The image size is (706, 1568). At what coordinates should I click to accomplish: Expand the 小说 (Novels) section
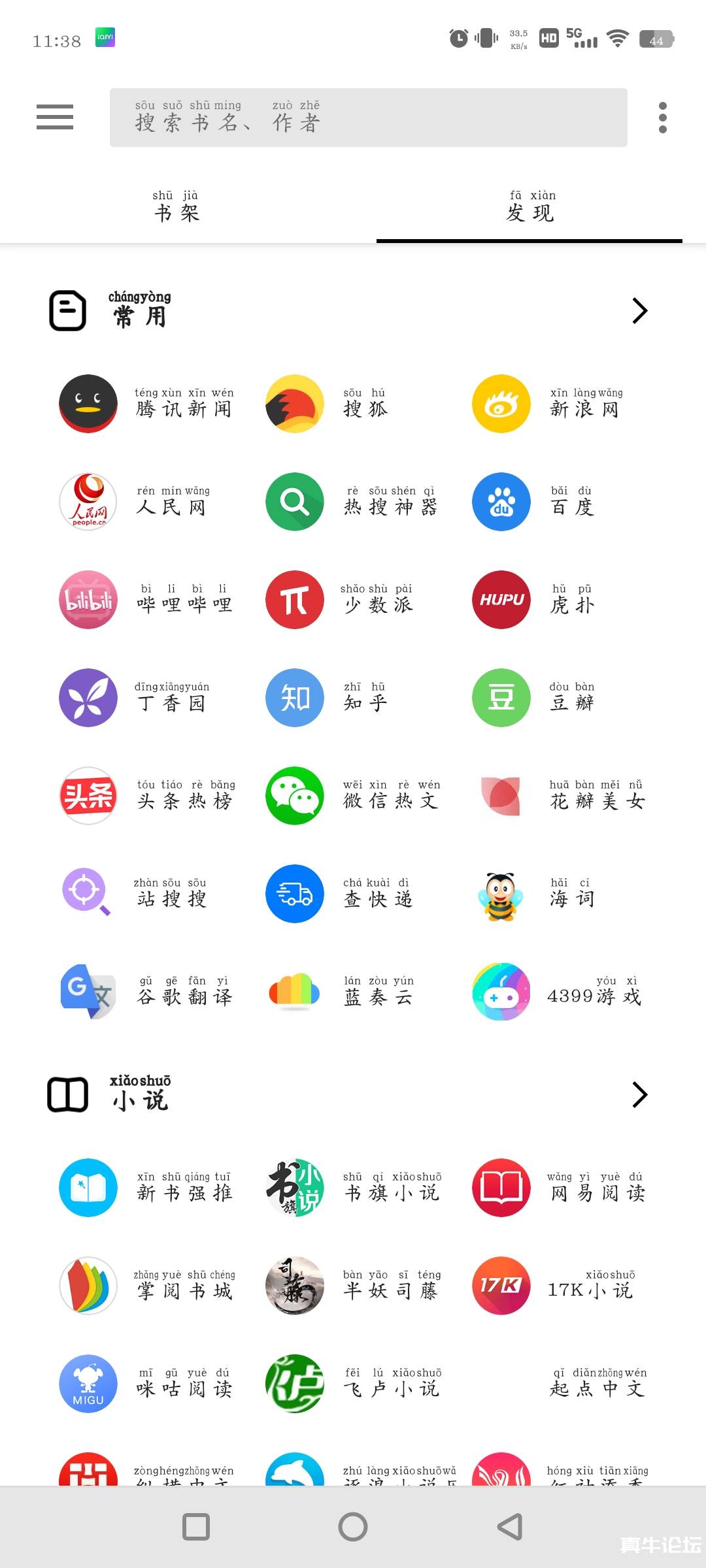(x=639, y=1095)
